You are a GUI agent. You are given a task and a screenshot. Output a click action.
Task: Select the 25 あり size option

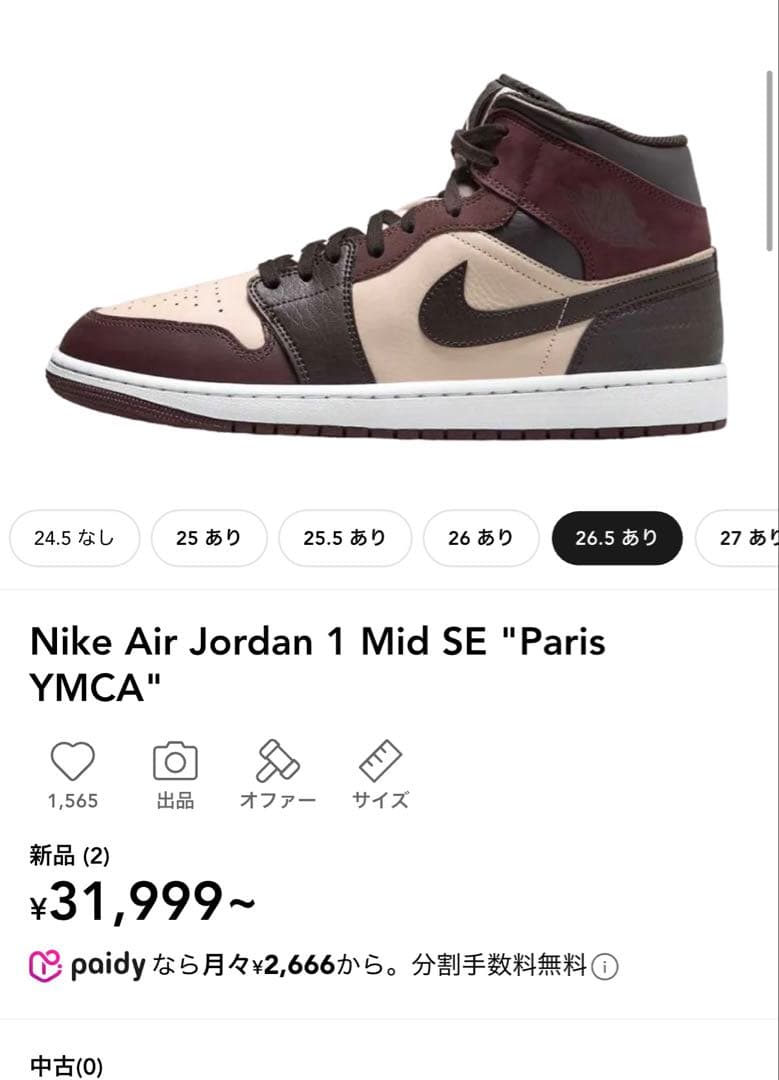209,538
